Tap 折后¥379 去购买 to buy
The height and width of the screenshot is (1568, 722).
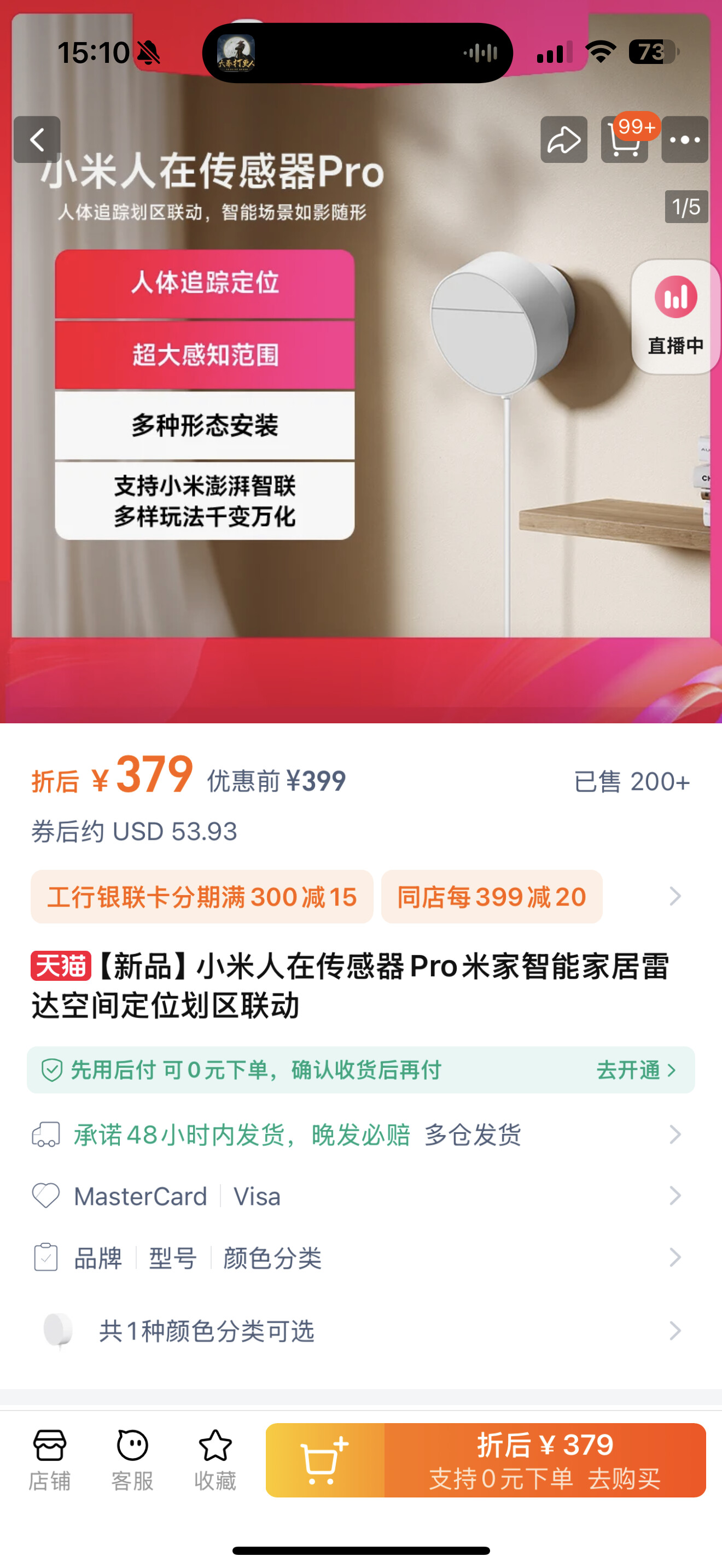[x=545, y=1460]
